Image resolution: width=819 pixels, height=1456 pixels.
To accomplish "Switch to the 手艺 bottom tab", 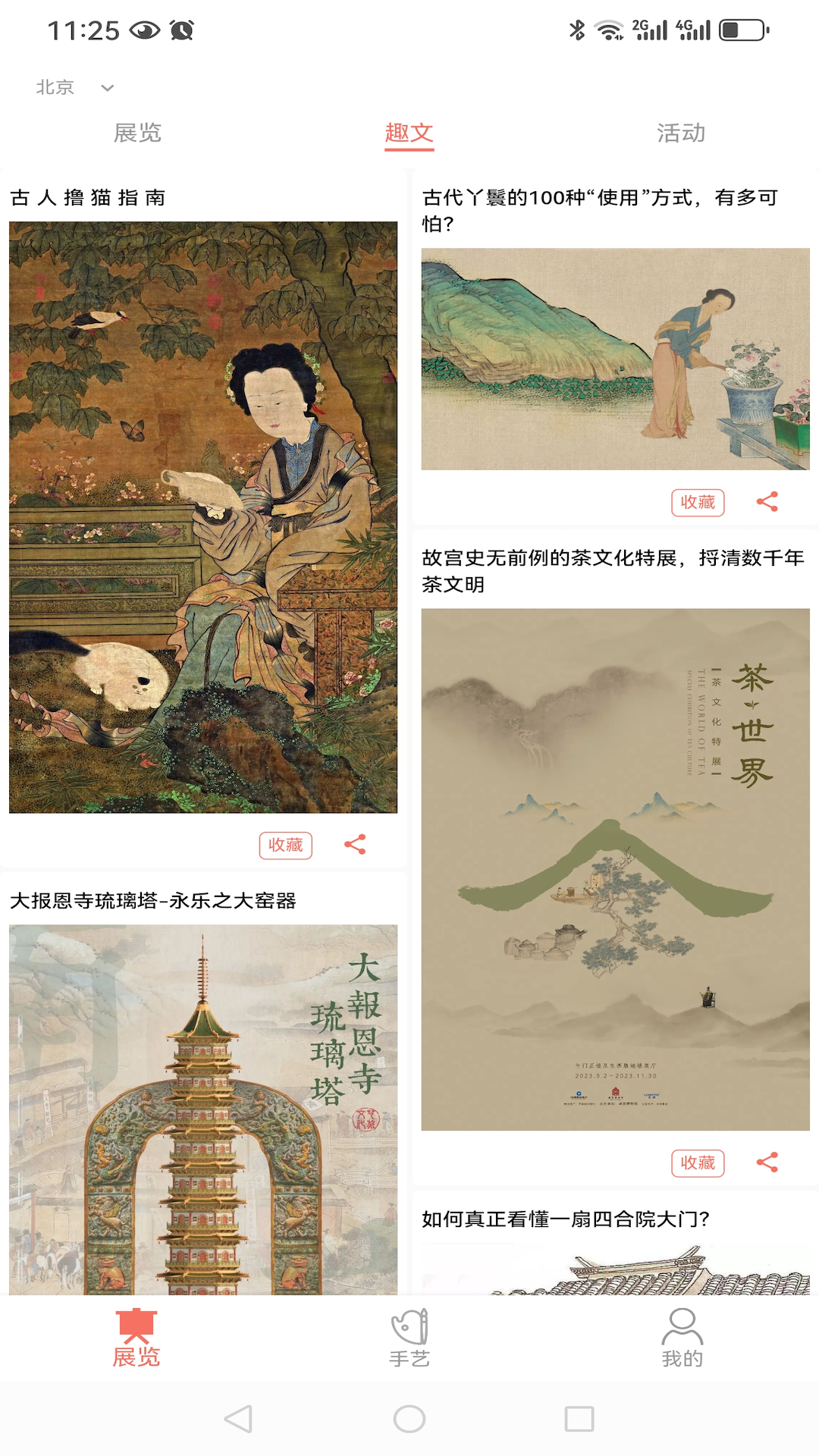I will [409, 1338].
